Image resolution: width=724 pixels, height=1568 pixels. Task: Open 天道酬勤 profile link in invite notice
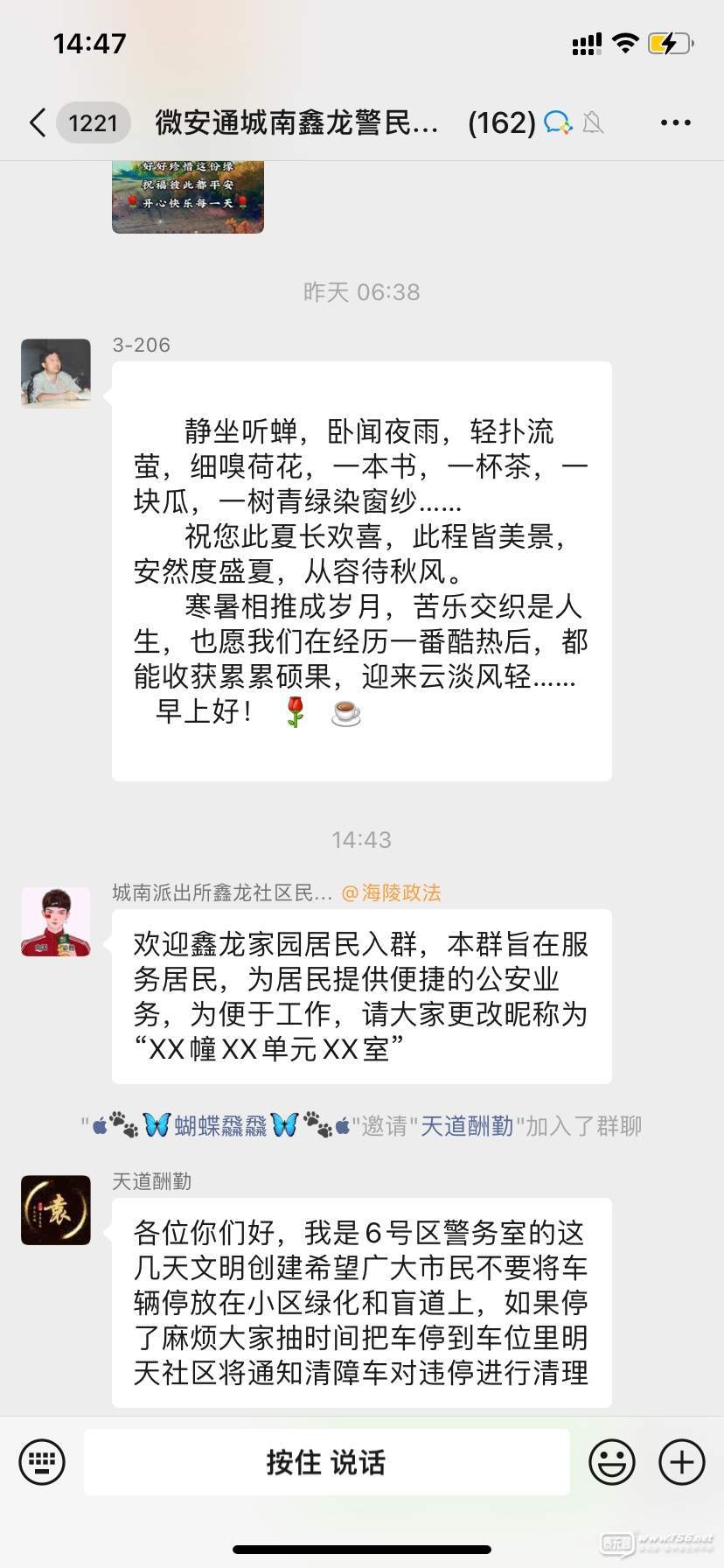[467, 1125]
